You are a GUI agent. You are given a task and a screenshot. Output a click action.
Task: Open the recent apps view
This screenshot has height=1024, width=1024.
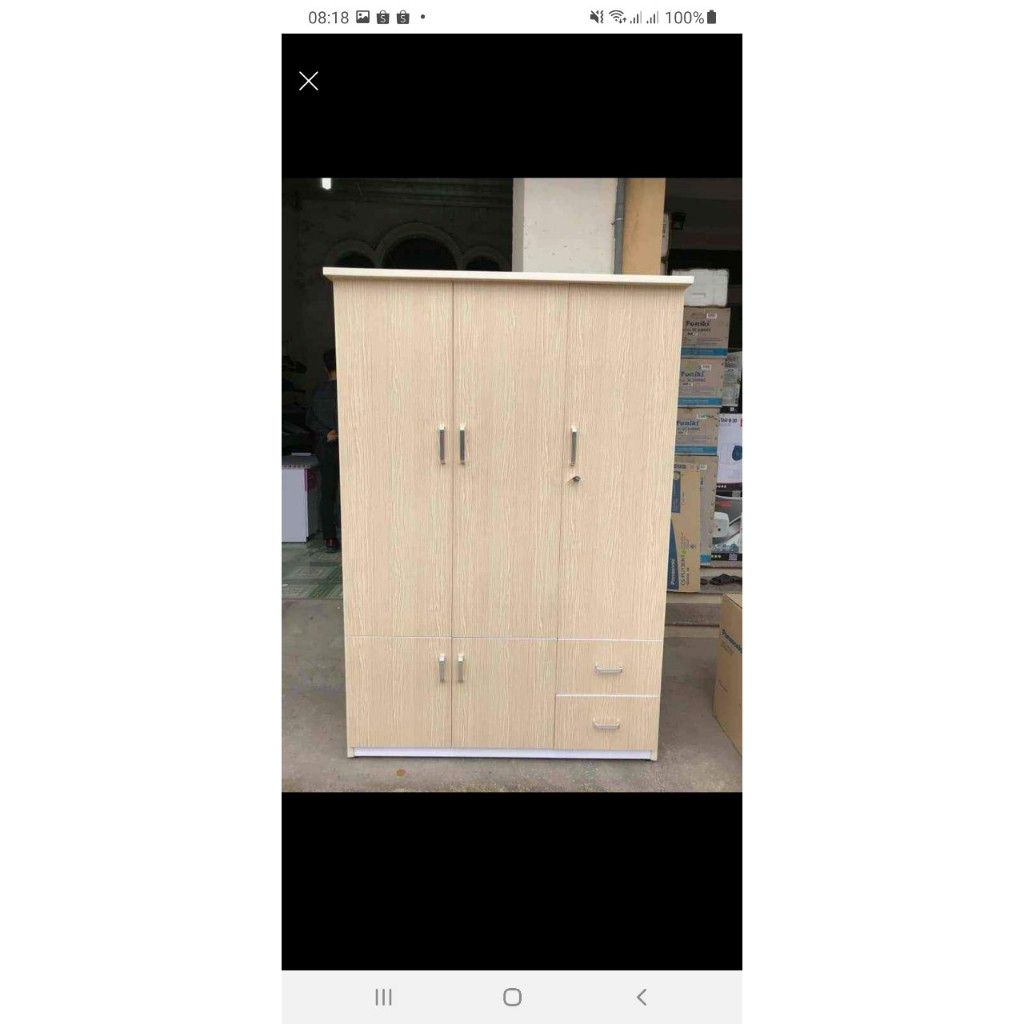383,996
